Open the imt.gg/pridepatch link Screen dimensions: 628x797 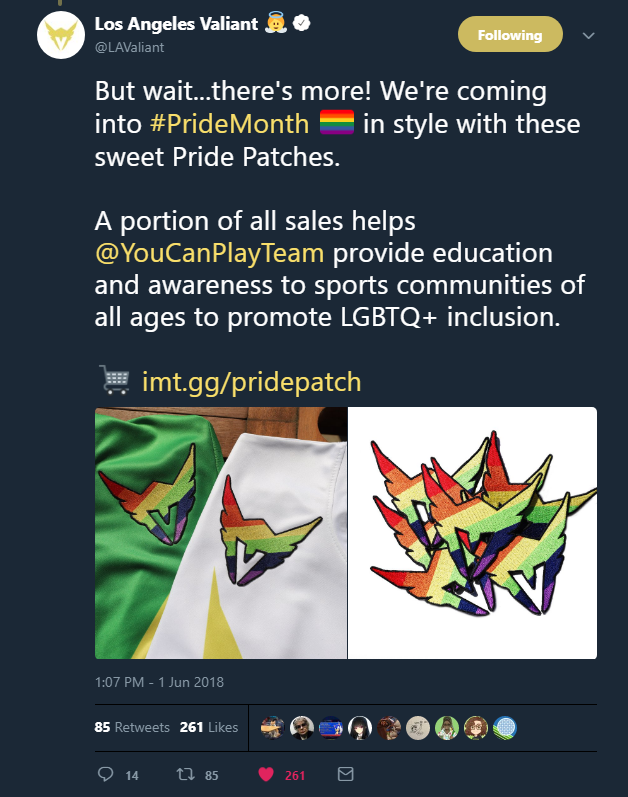pos(252,381)
